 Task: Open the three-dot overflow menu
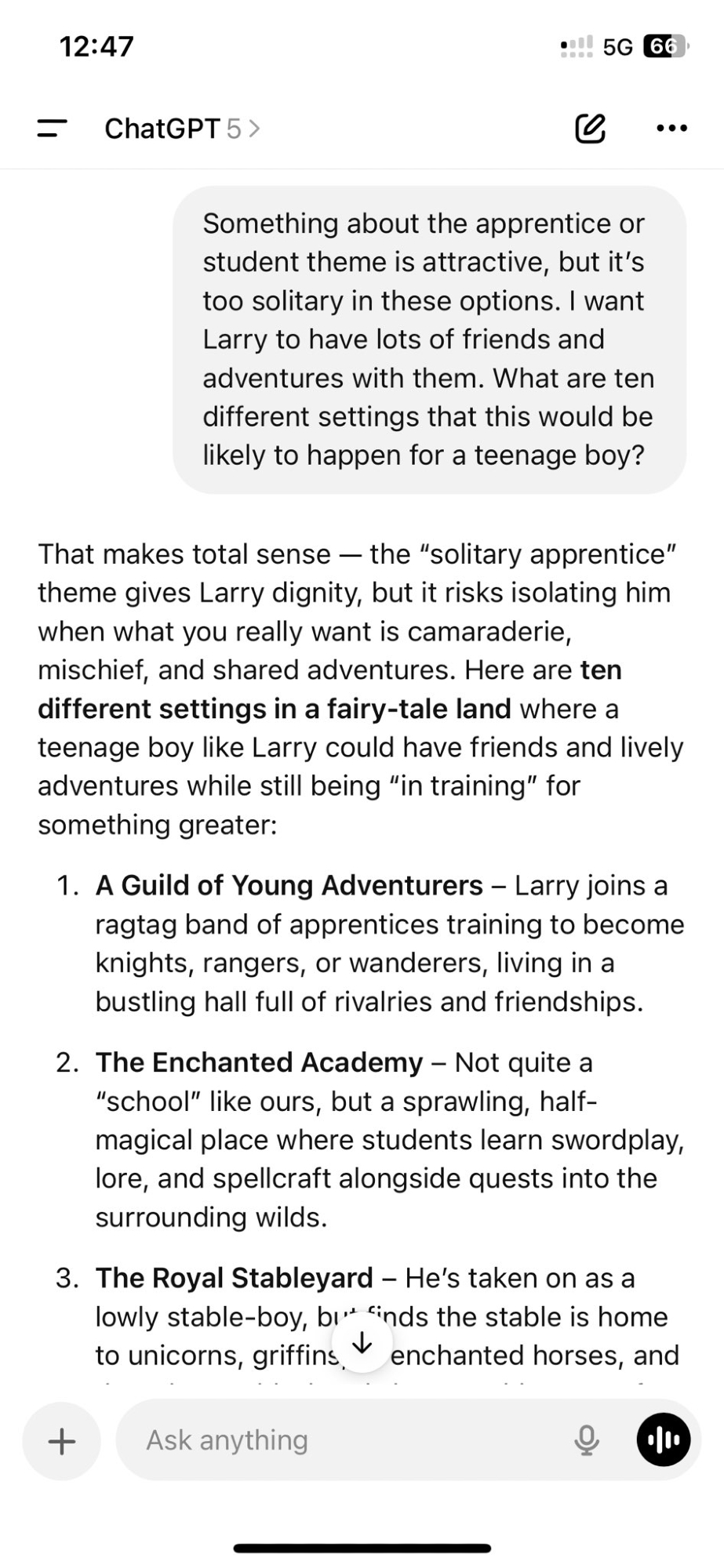click(671, 129)
